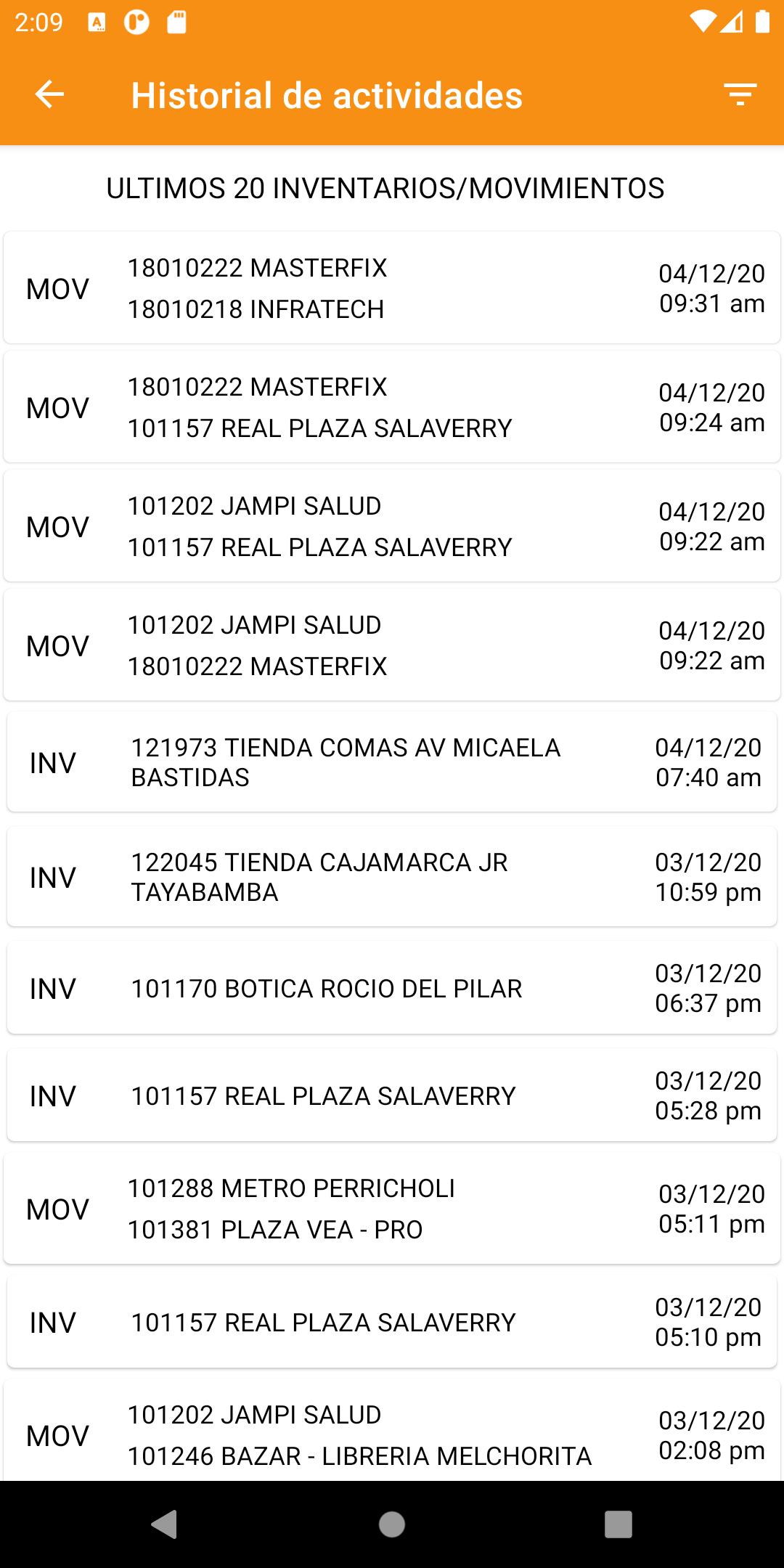Open recent apps from navigation bar

pyautogui.click(x=618, y=1524)
